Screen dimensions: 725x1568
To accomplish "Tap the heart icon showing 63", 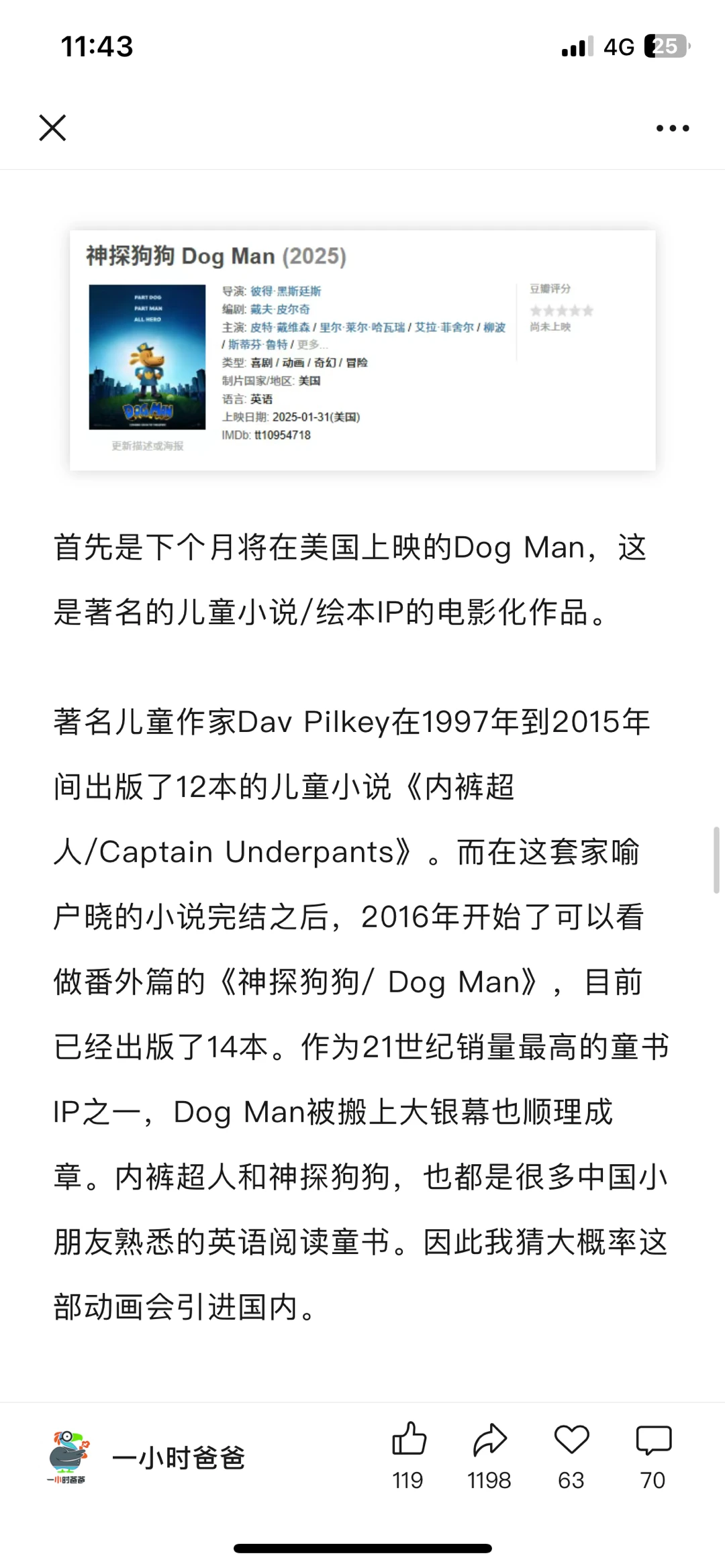I will [571, 1440].
